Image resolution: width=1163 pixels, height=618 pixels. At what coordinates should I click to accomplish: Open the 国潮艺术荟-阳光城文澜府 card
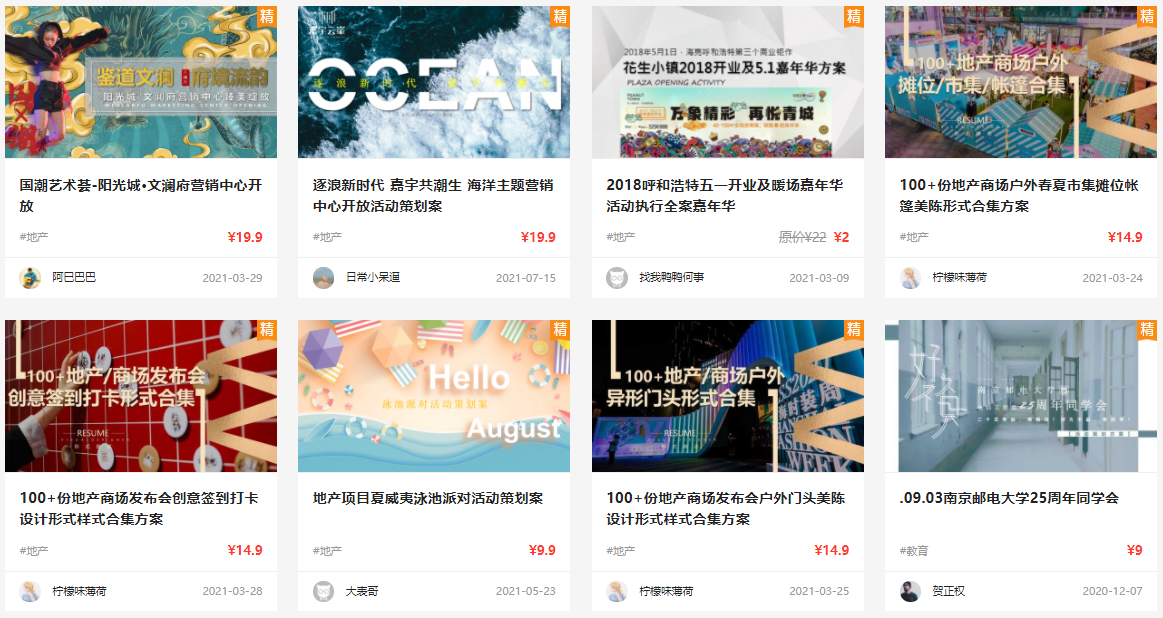141,195
